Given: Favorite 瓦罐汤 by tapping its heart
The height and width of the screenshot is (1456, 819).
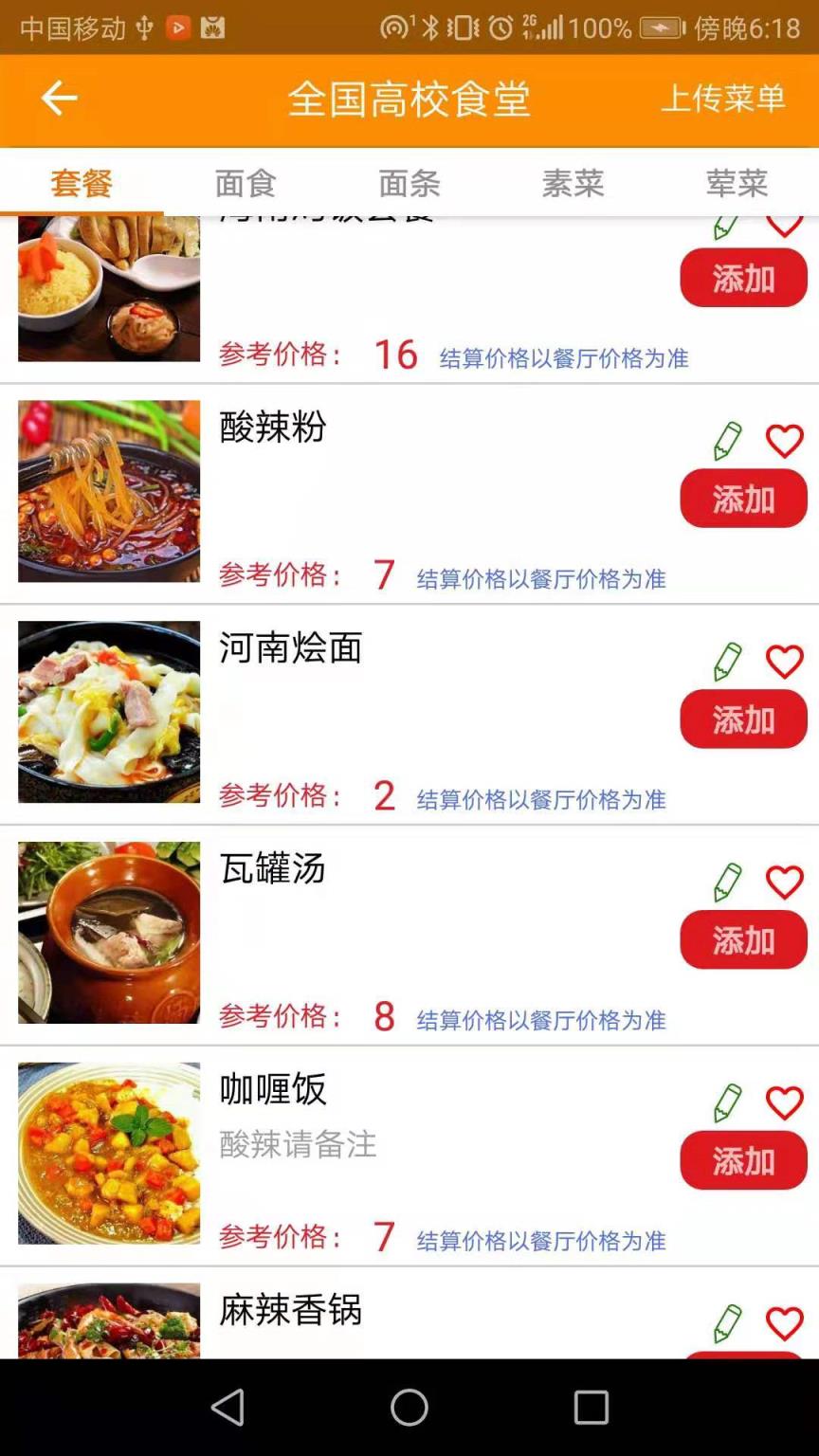Looking at the screenshot, I should click(x=785, y=883).
